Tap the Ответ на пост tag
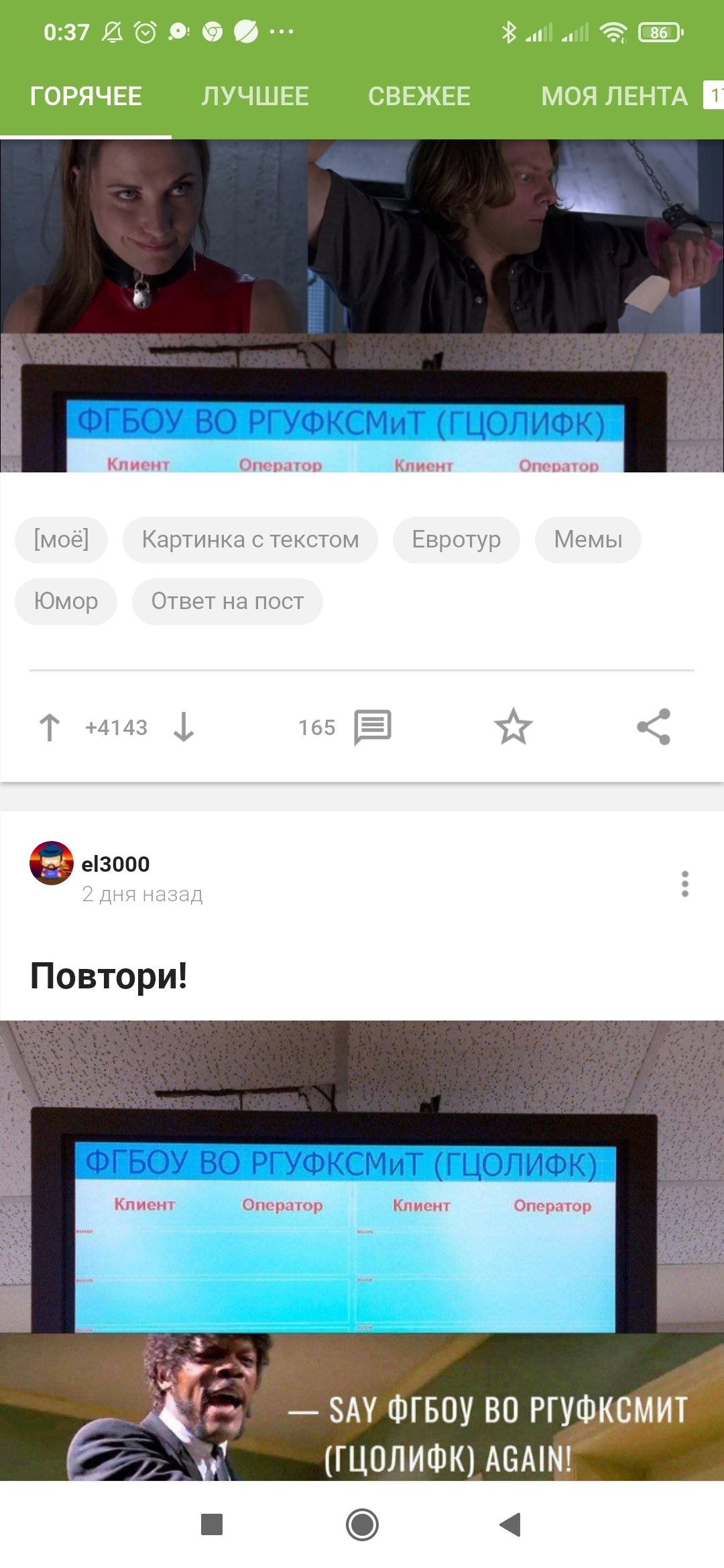724x1568 pixels. pyautogui.click(x=227, y=601)
